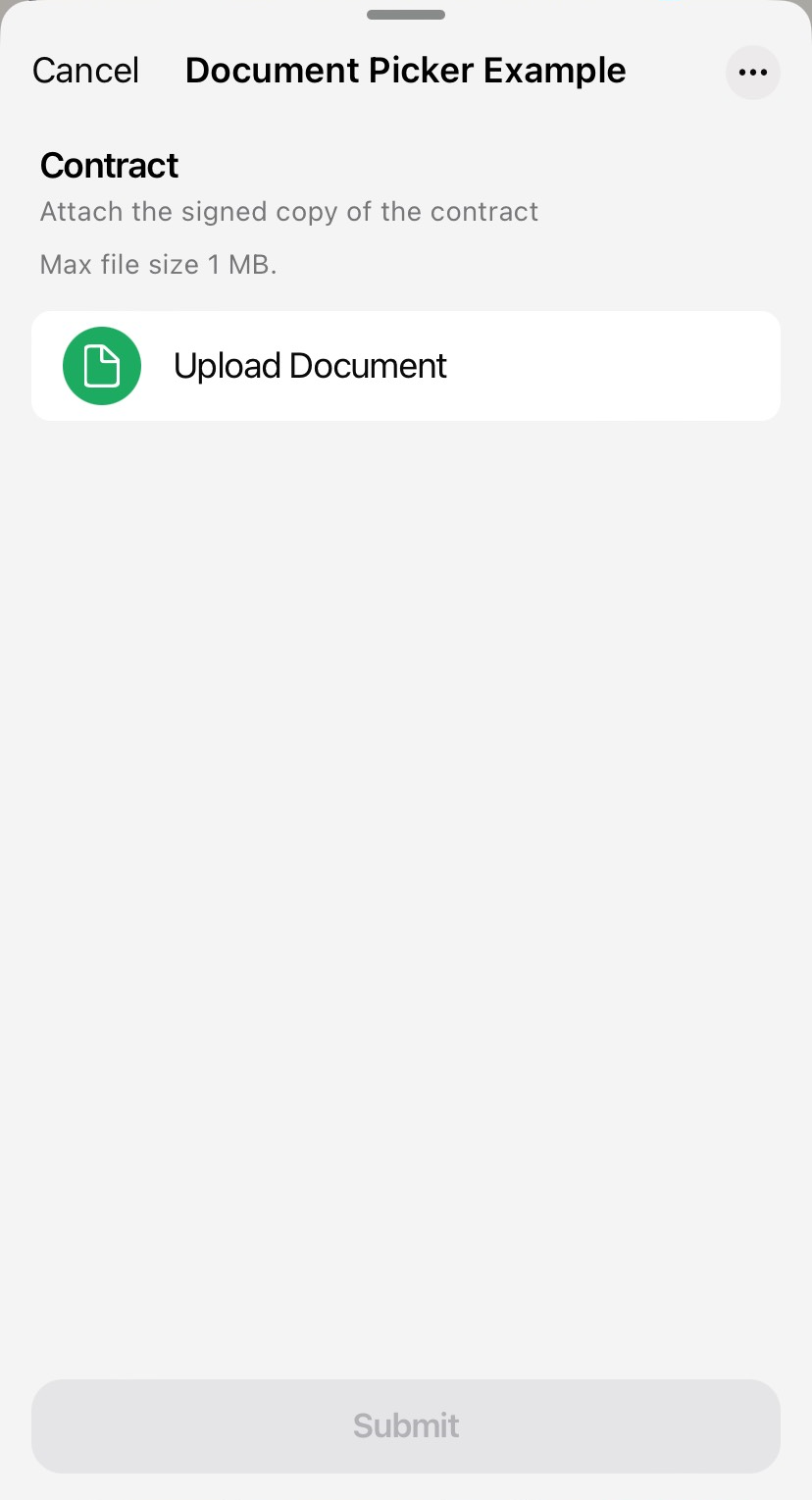Cancel the document picker form

coord(85,71)
